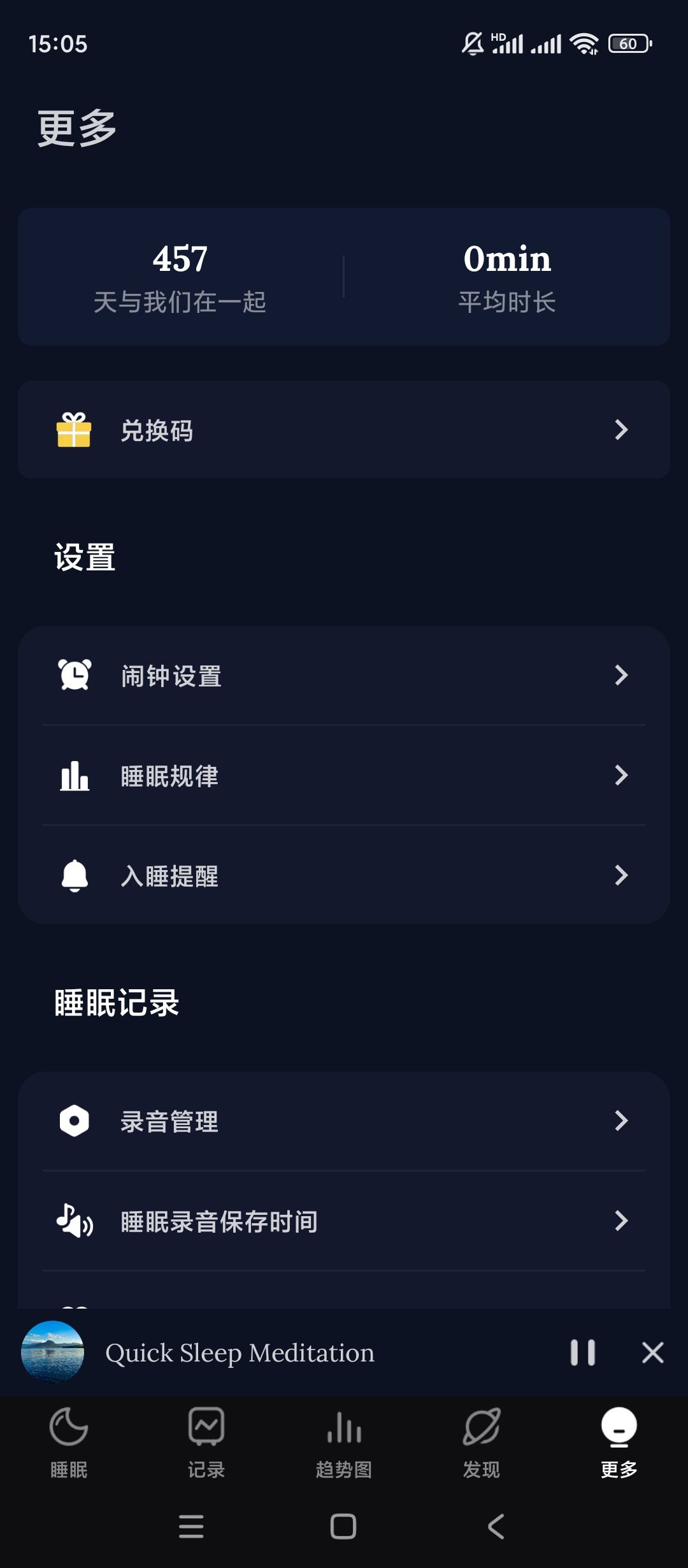
Task: Click the speaker icon next to 睡眠录音保存时间
Action: (75, 1221)
